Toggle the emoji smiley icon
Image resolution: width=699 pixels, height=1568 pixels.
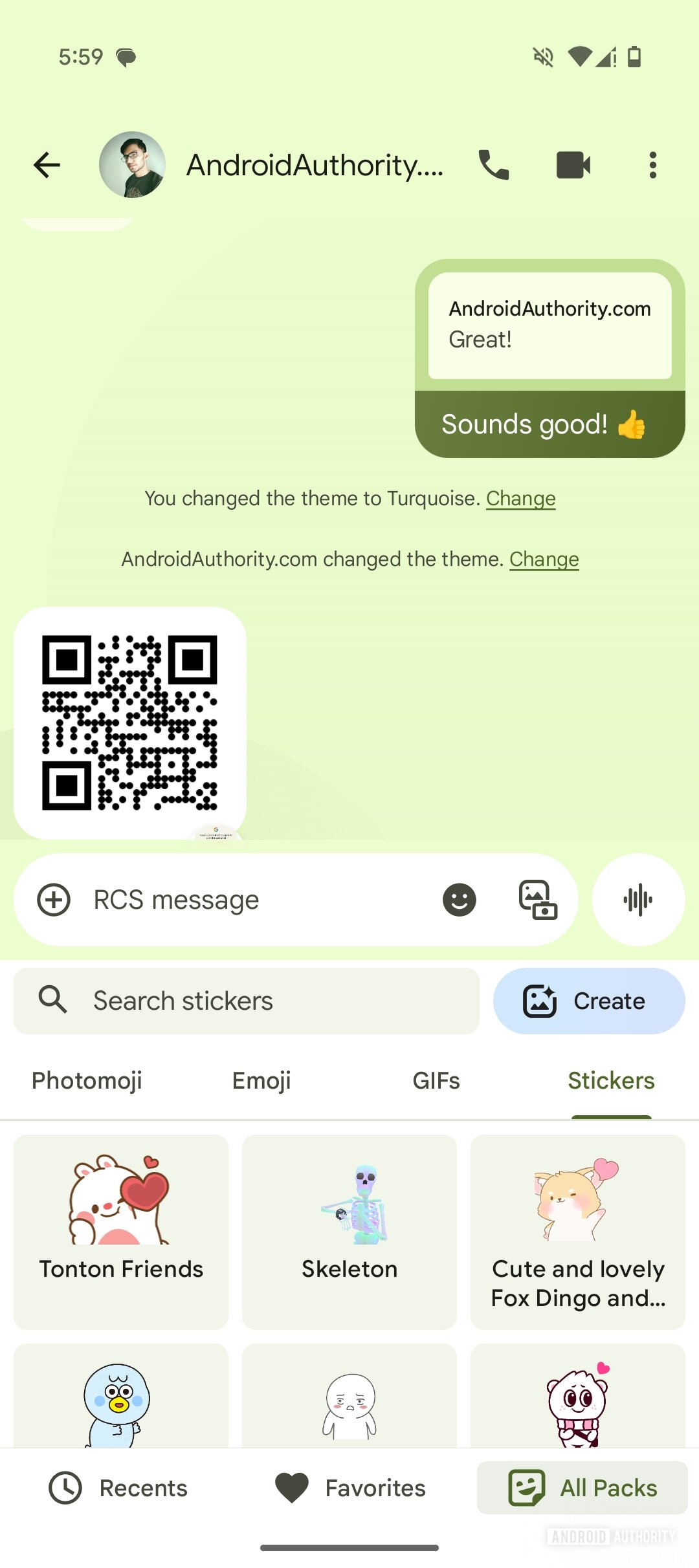point(459,900)
